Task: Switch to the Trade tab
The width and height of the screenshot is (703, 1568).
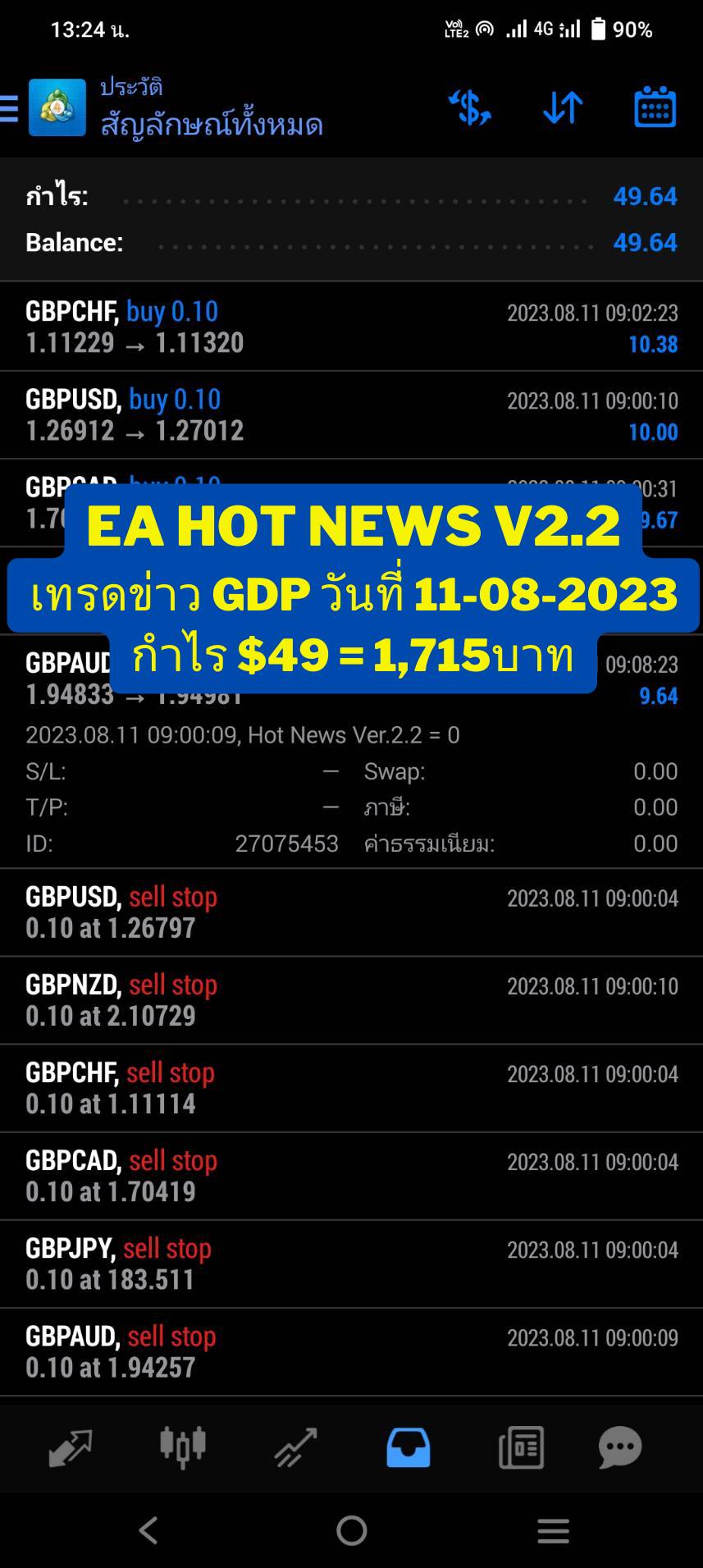Action: [x=295, y=1447]
